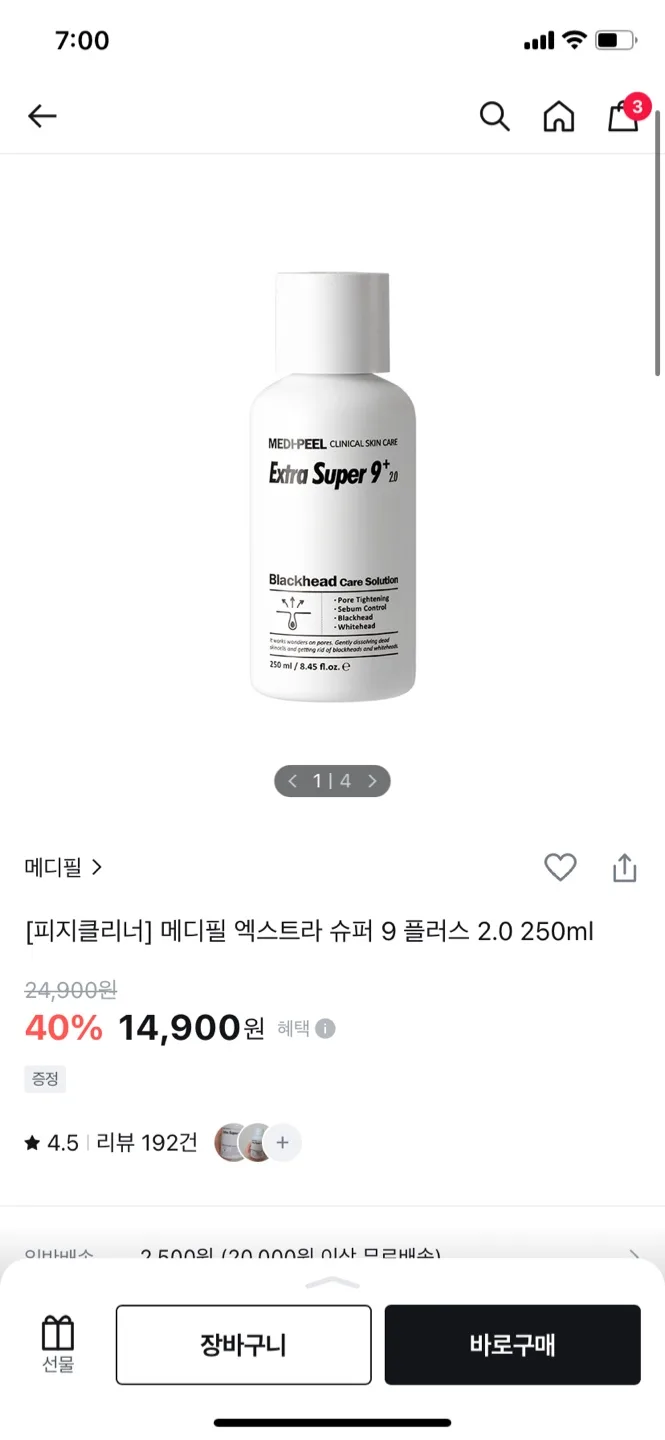Show the next product image
The height and width of the screenshot is (1440, 665).
[x=372, y=781]
